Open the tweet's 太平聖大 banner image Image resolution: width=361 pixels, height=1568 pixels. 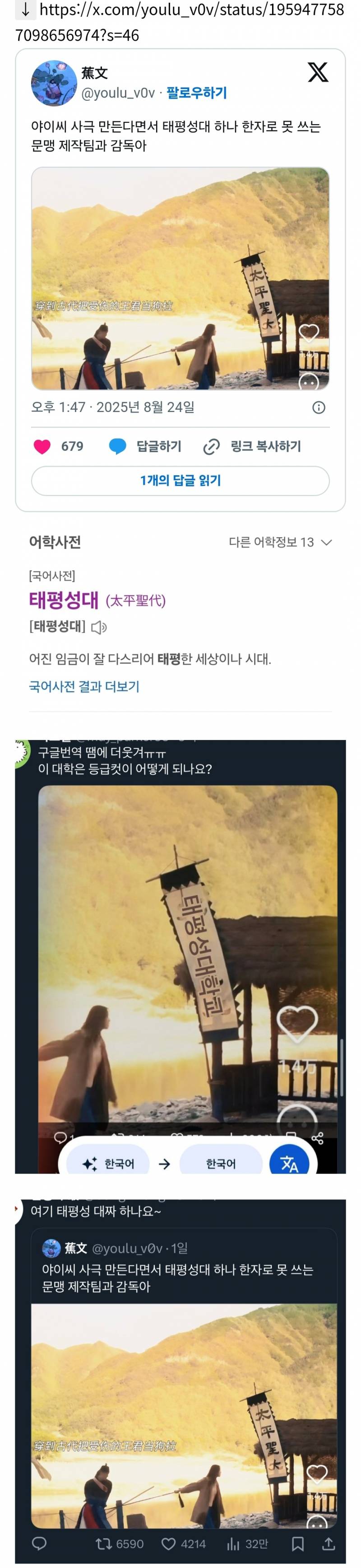point(180,278)
